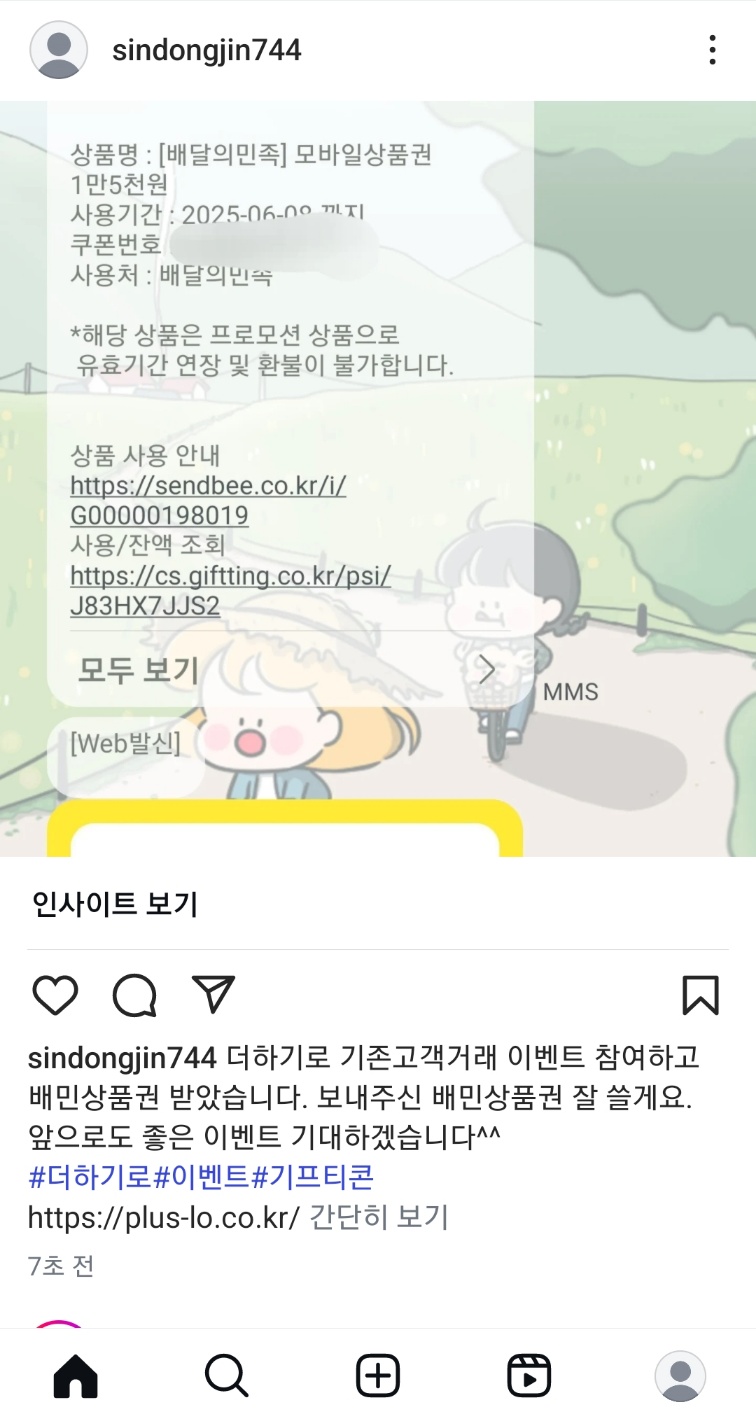Open my profile tab
Screen dimensions: 756x1423
680,1377
